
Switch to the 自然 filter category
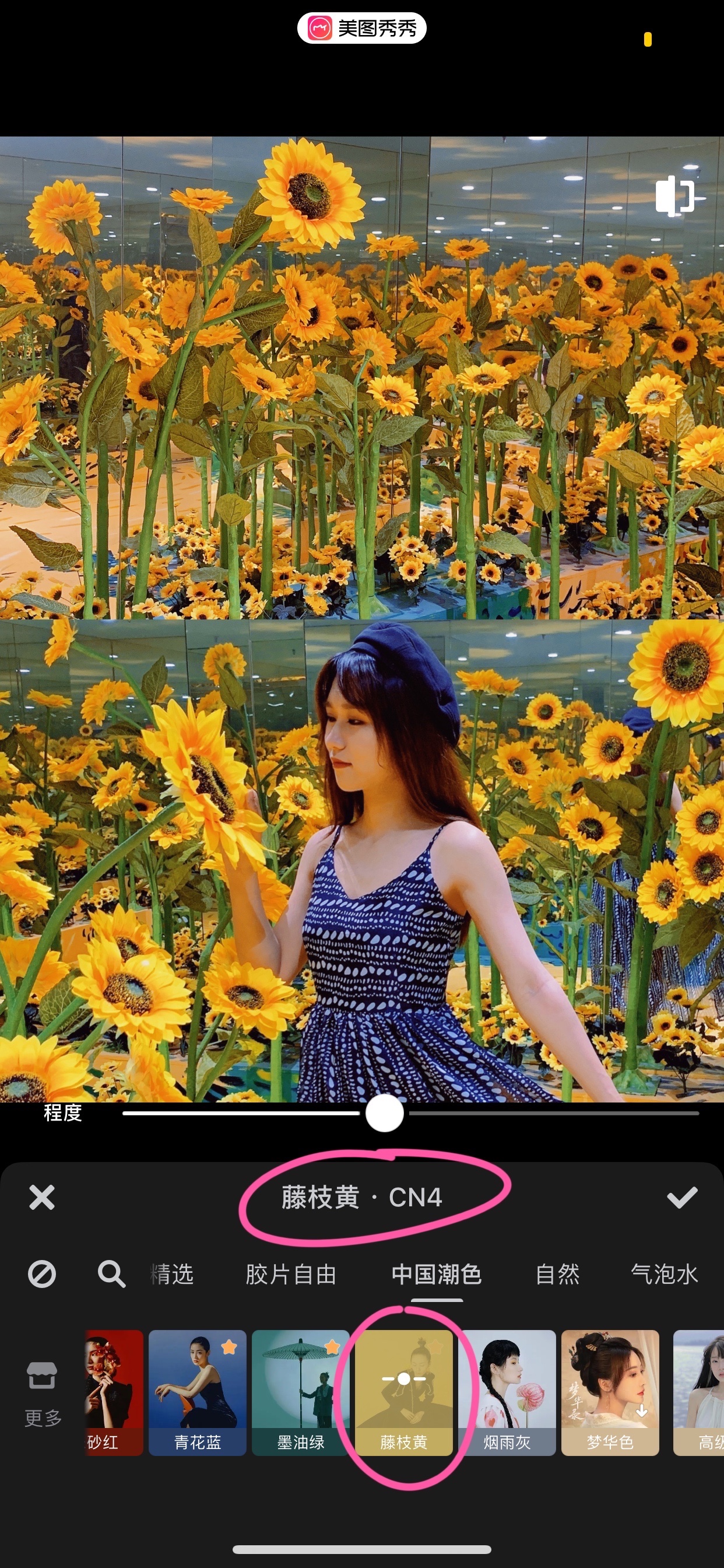click(x=557, y=1274)
